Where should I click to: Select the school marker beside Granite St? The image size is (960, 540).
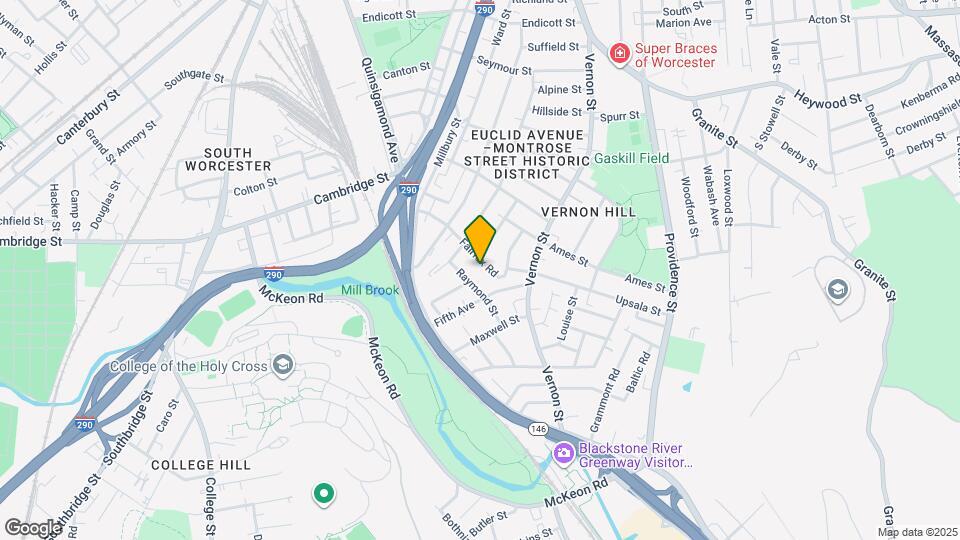[x=836, y=290]
